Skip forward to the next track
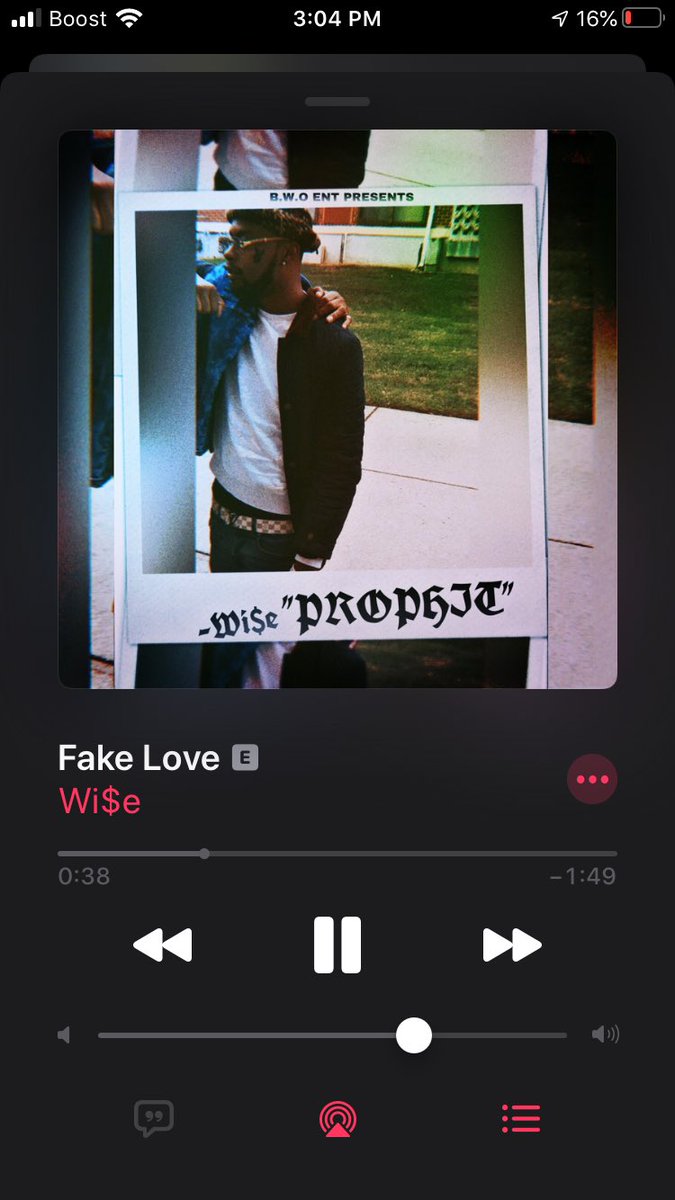The image size is (675, 1200). (x=512, y=945)
